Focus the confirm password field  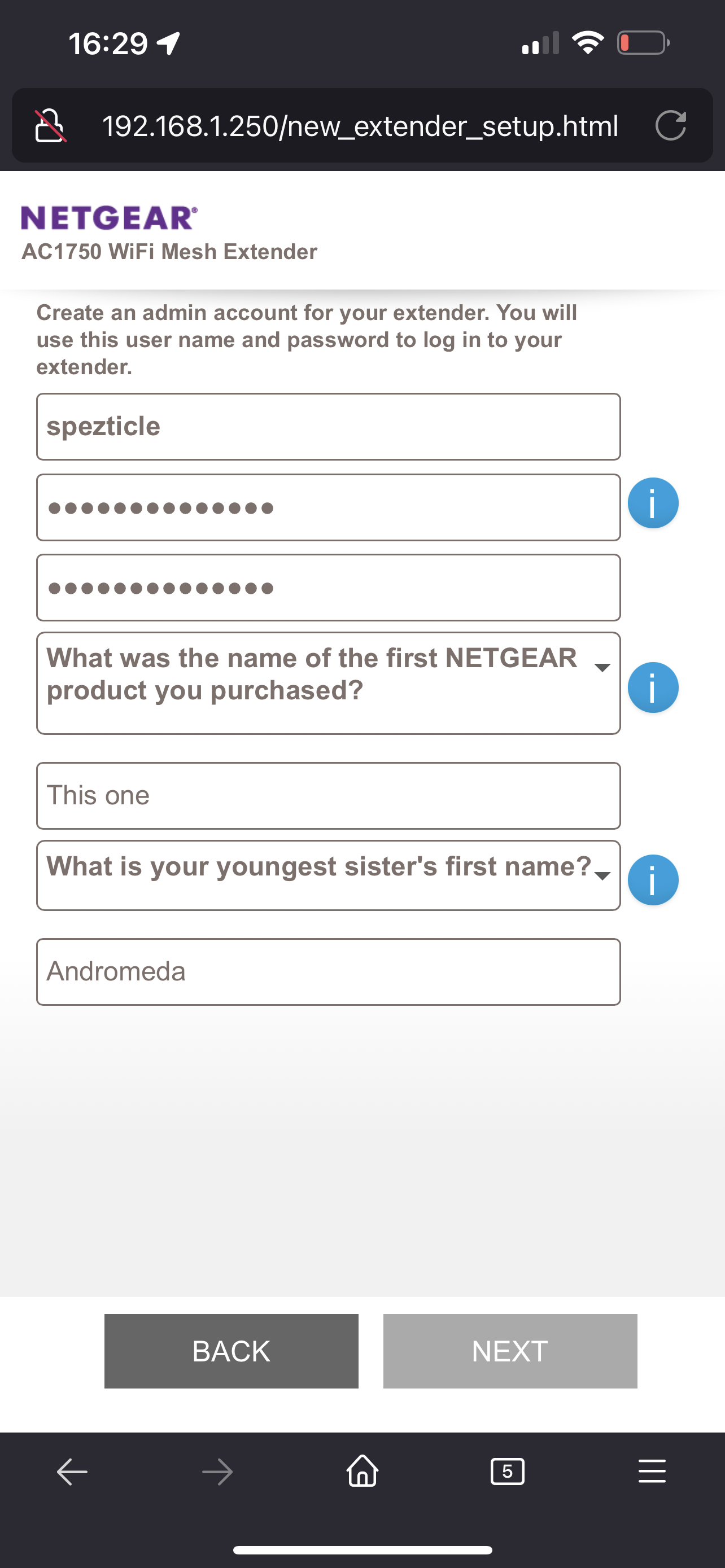pos(328,588)
